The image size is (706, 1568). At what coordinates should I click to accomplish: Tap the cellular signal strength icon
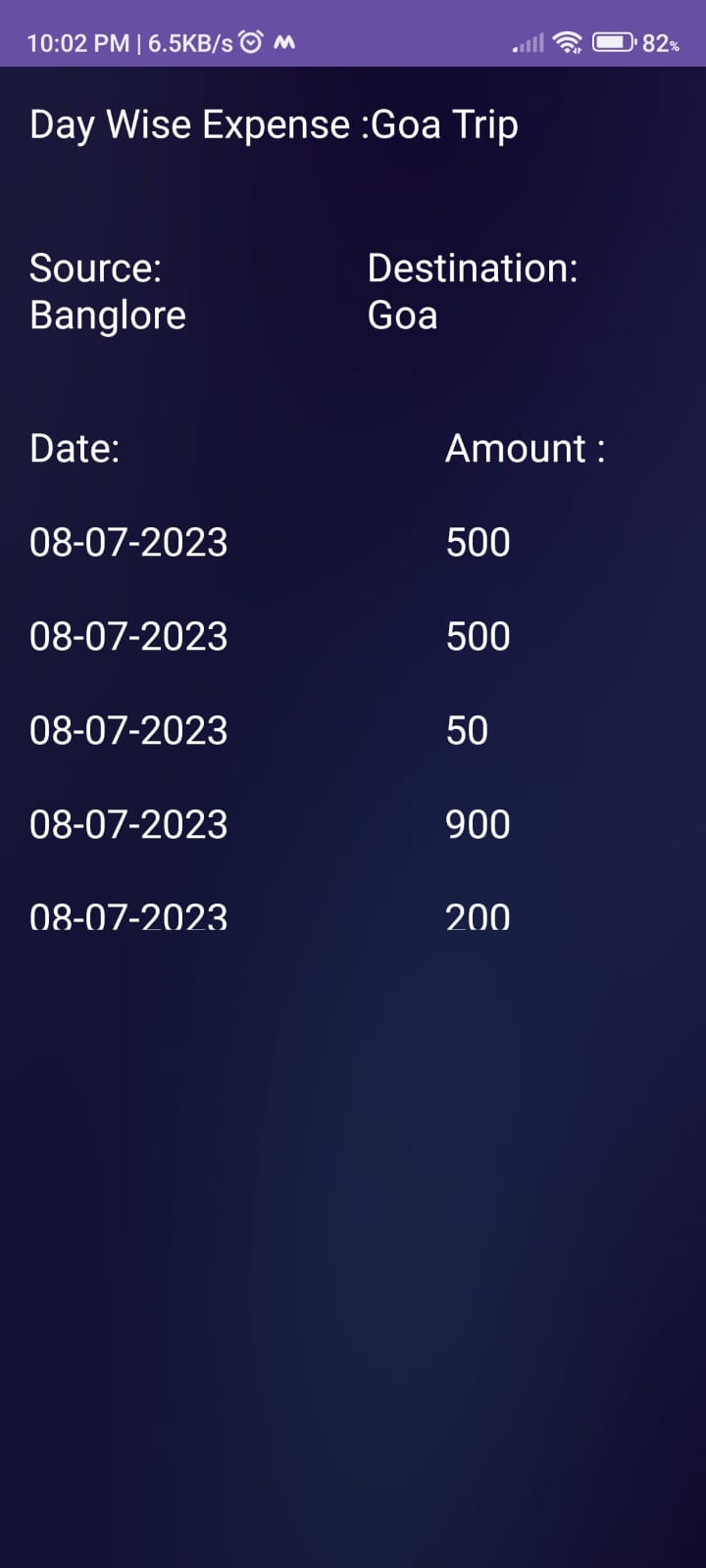coord(527,41)
